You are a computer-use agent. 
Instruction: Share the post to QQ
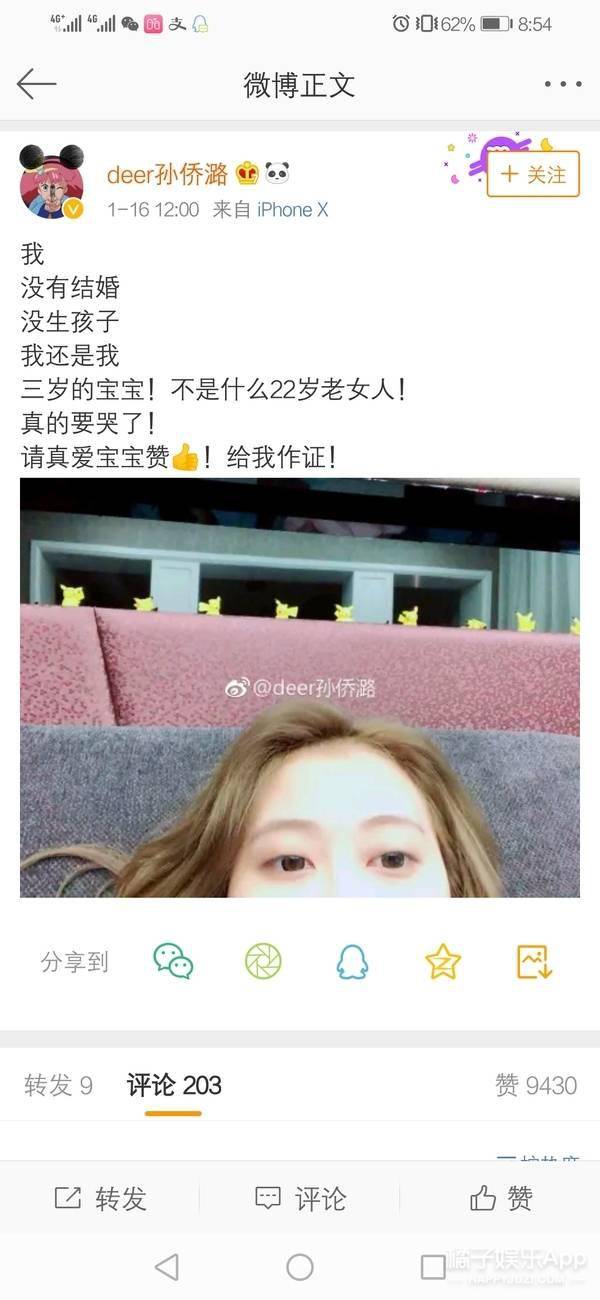coord(352,962)
